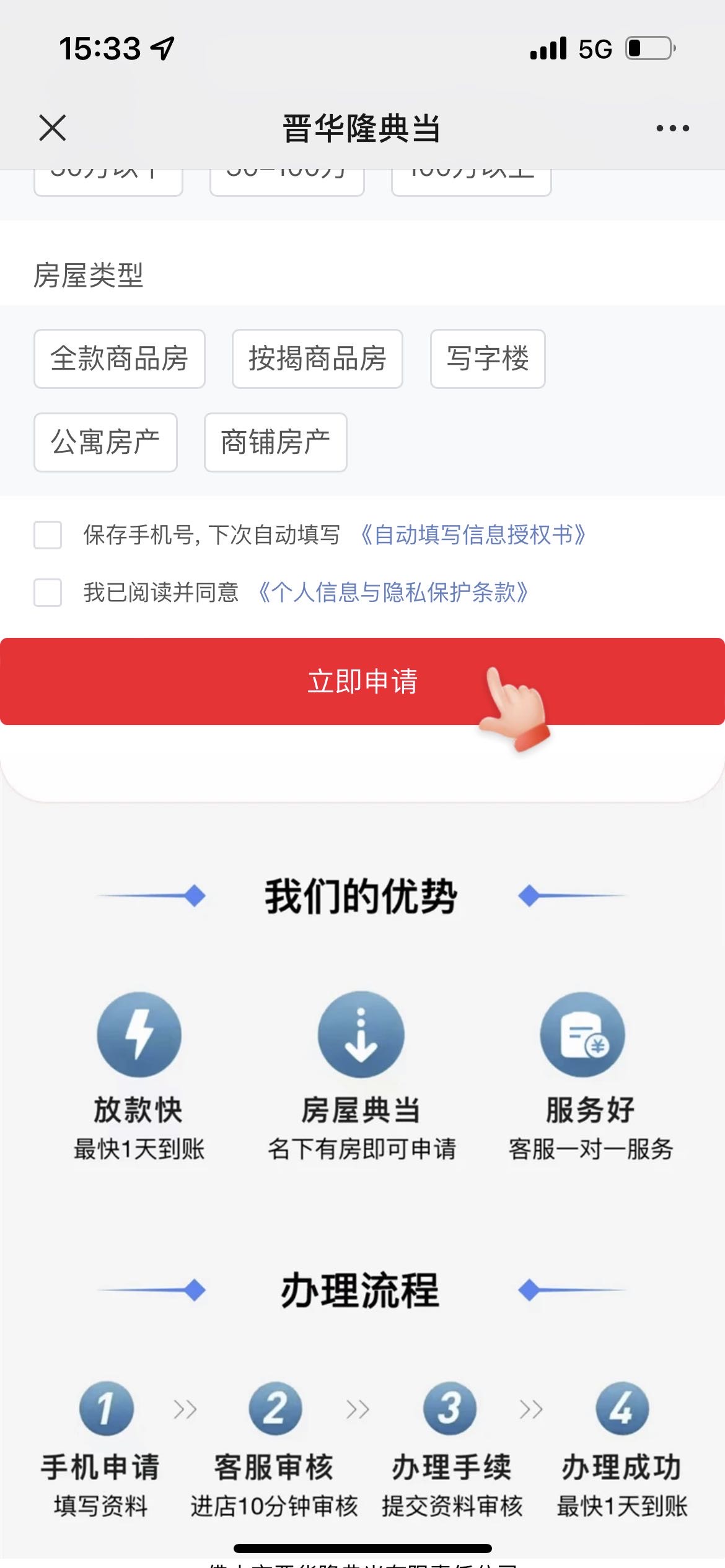Select 写字楼 house type
This screenshot has width=725, height=1568.
(488, 359)
